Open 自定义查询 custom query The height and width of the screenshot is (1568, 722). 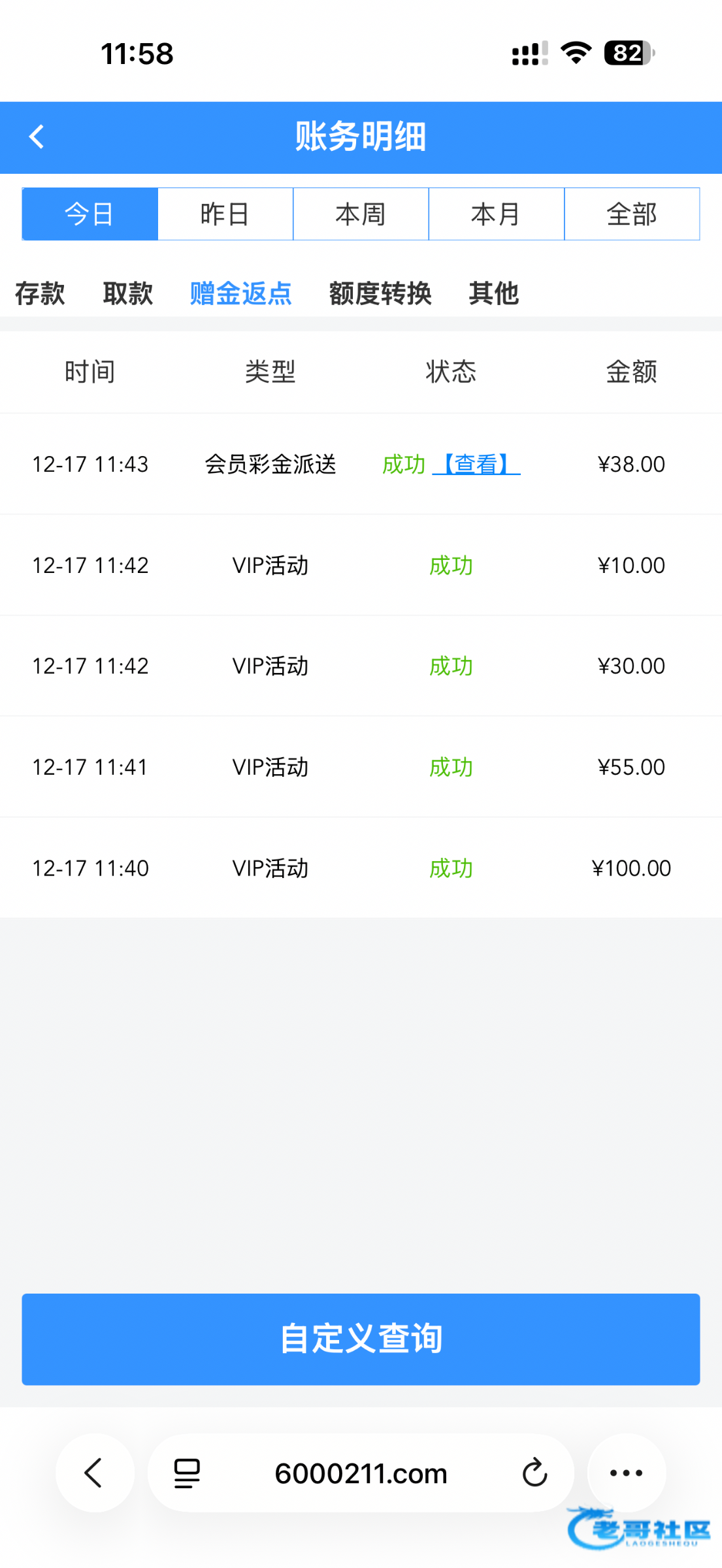[x=361, y=1339]
